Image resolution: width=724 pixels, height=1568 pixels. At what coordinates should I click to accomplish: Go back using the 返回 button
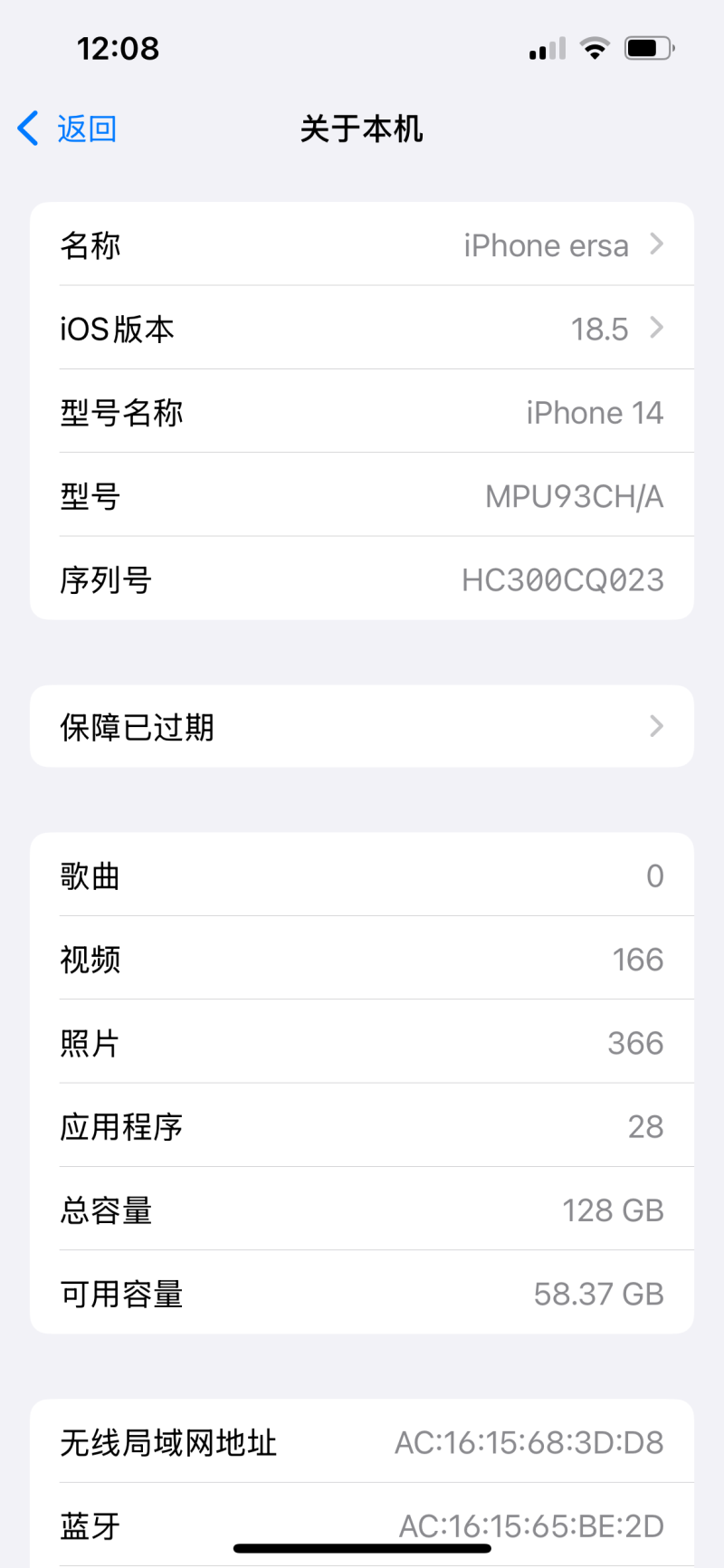click(x=67, y=129)
